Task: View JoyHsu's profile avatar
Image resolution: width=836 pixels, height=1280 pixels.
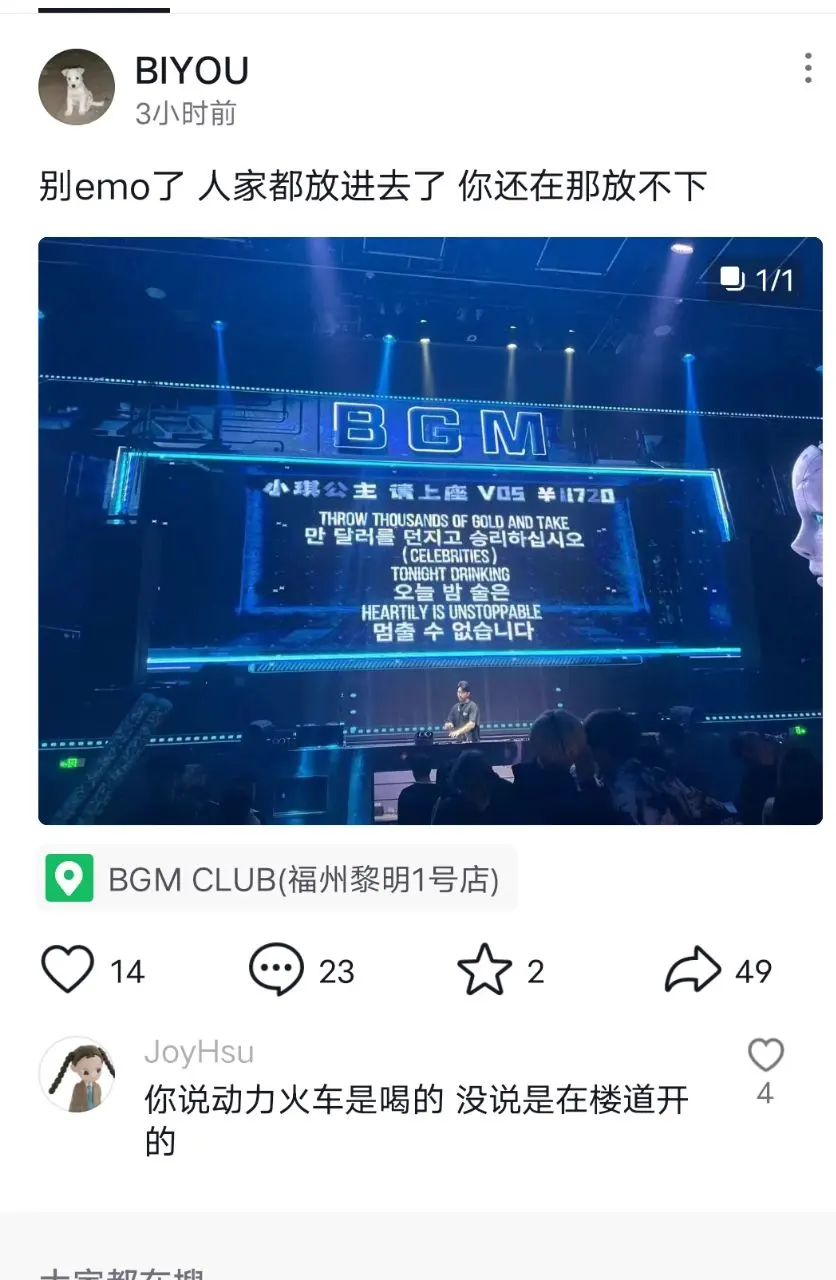Action: point(77,1074)
